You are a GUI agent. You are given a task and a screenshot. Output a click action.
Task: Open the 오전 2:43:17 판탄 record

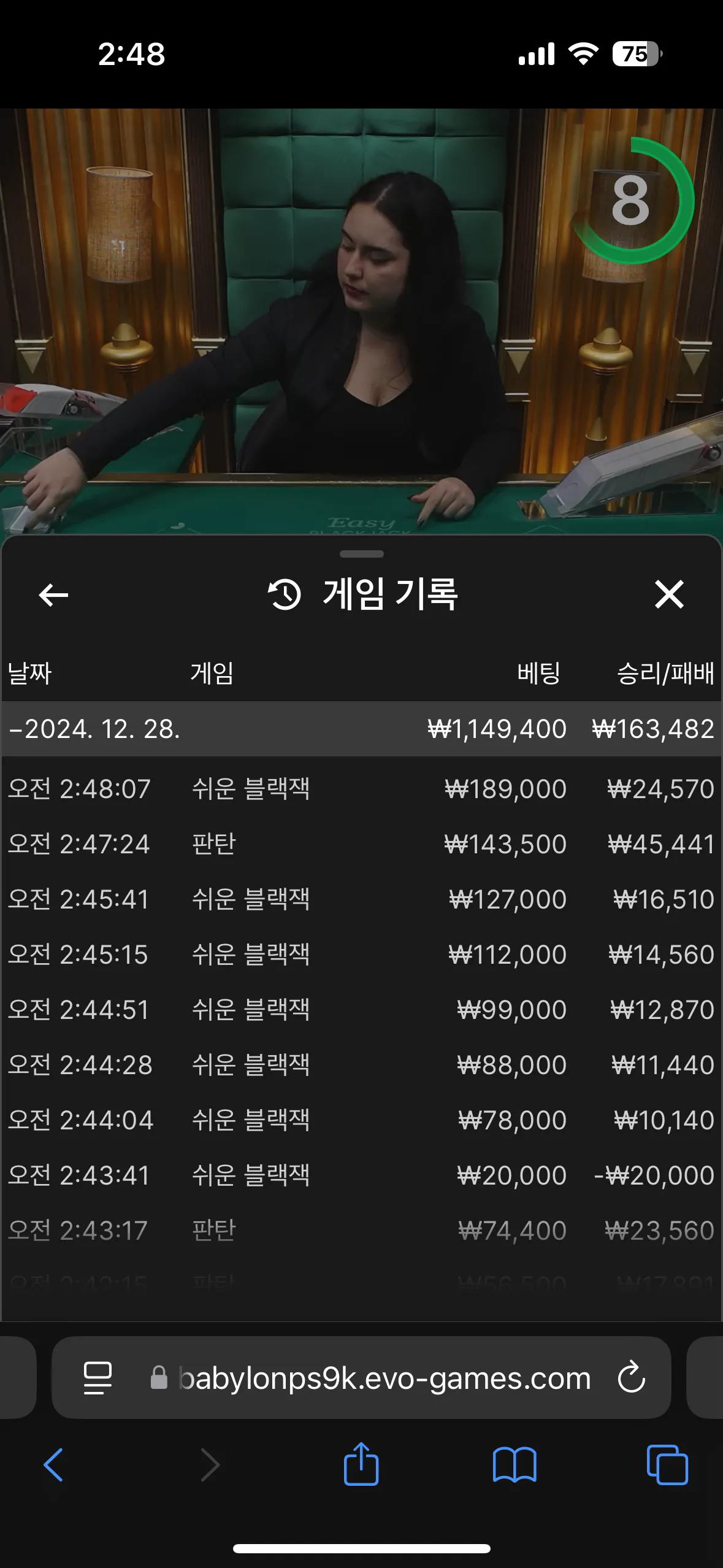coord(361,1231)
